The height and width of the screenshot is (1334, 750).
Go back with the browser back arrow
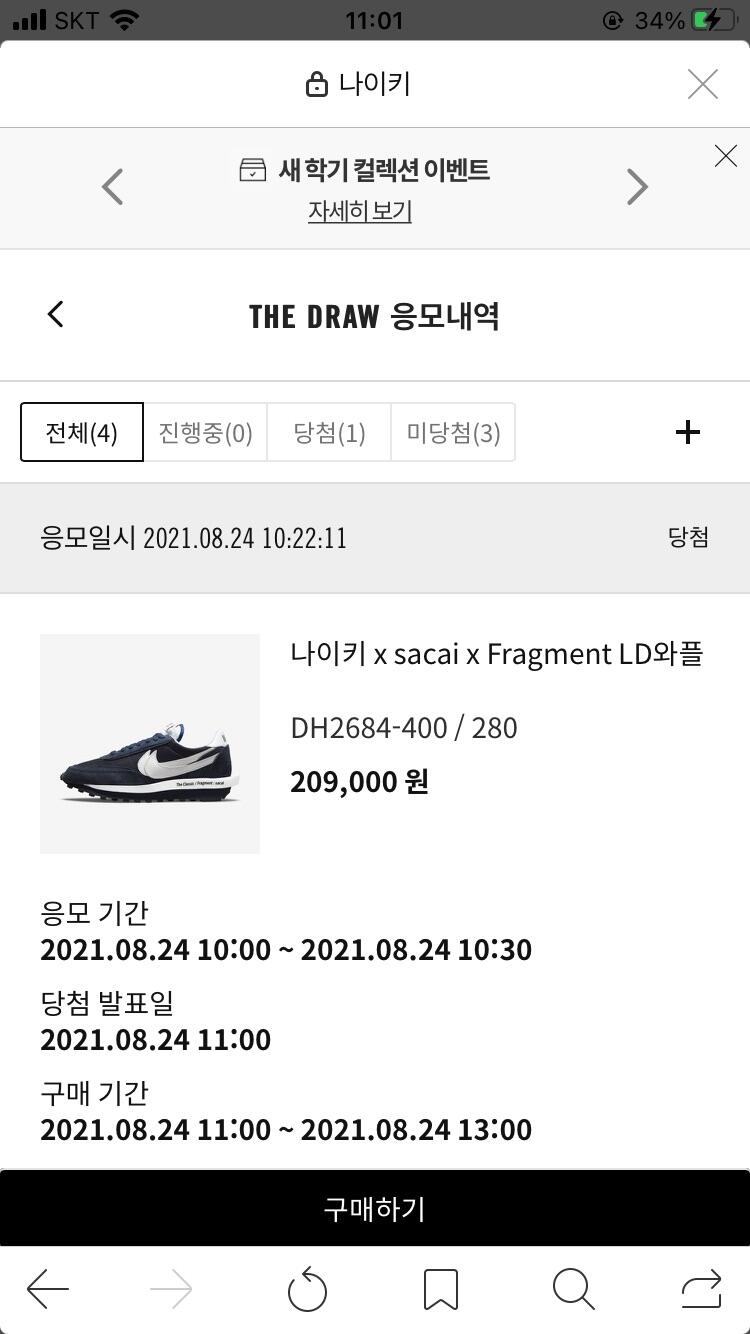pyautogui.click(x=48, y=1290)
